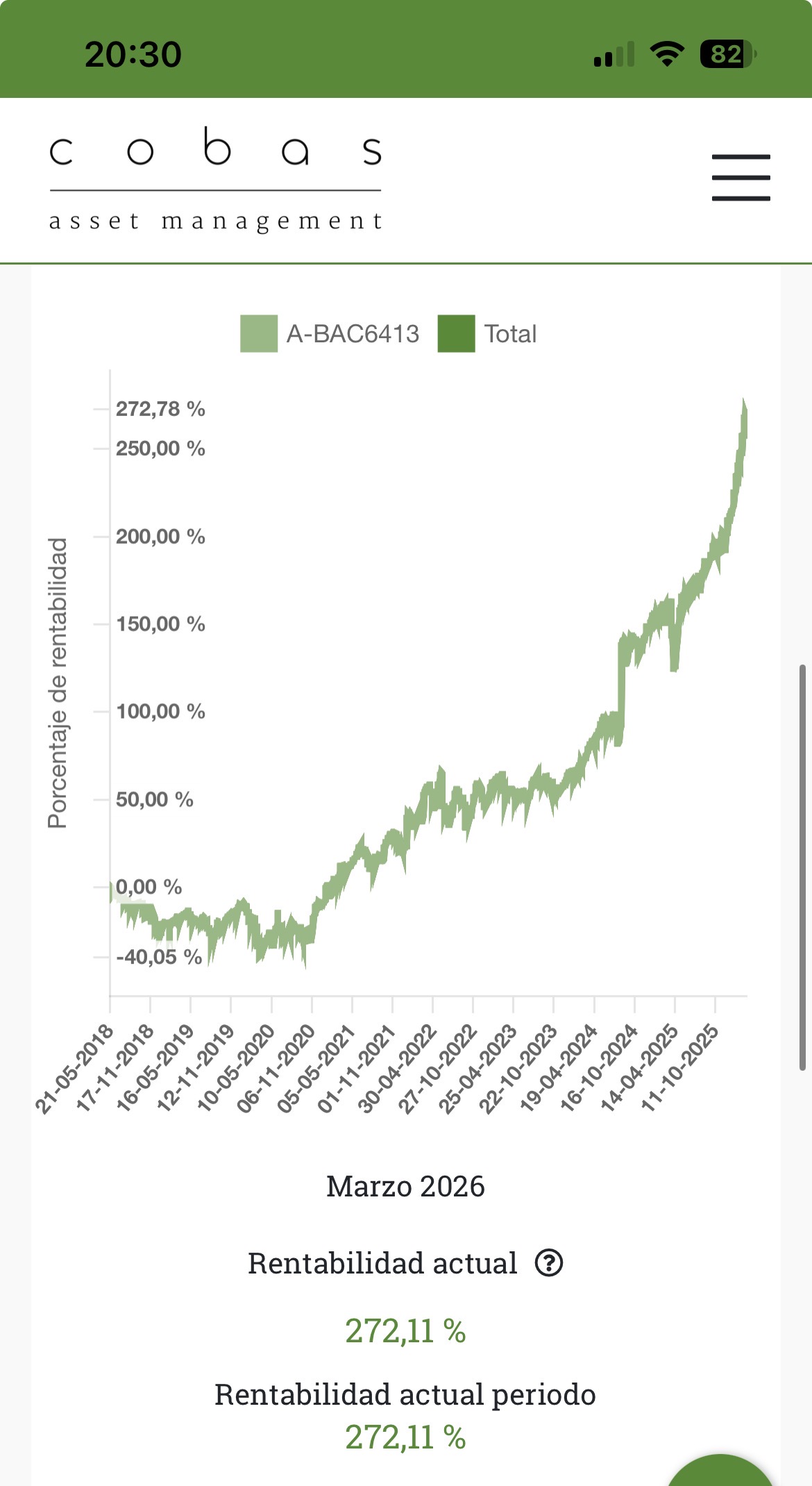Screen dimensions: 812x1486
Task: Open help icon next to Rentabilidad actual
Action: [x=548, y=1263]
